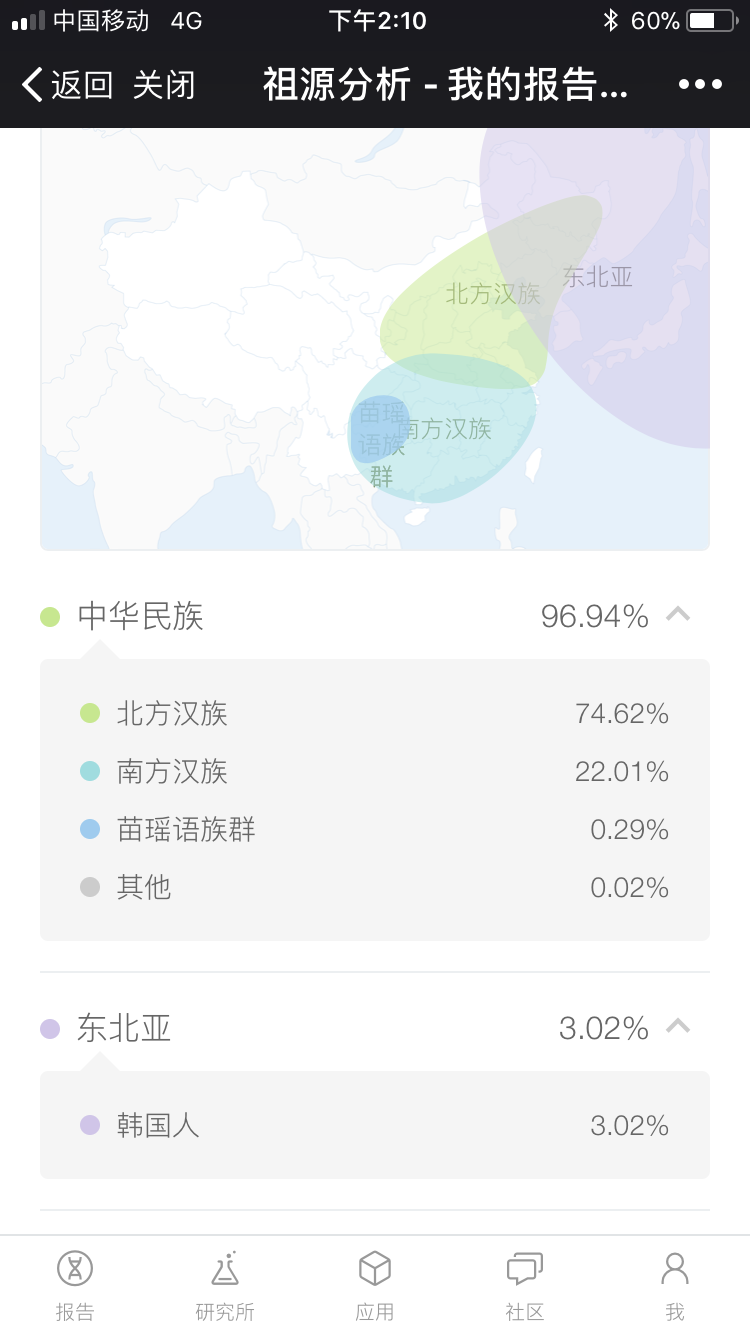Collapse the 中华民族 section
The image size is (750, 1334).
point(678,614)
